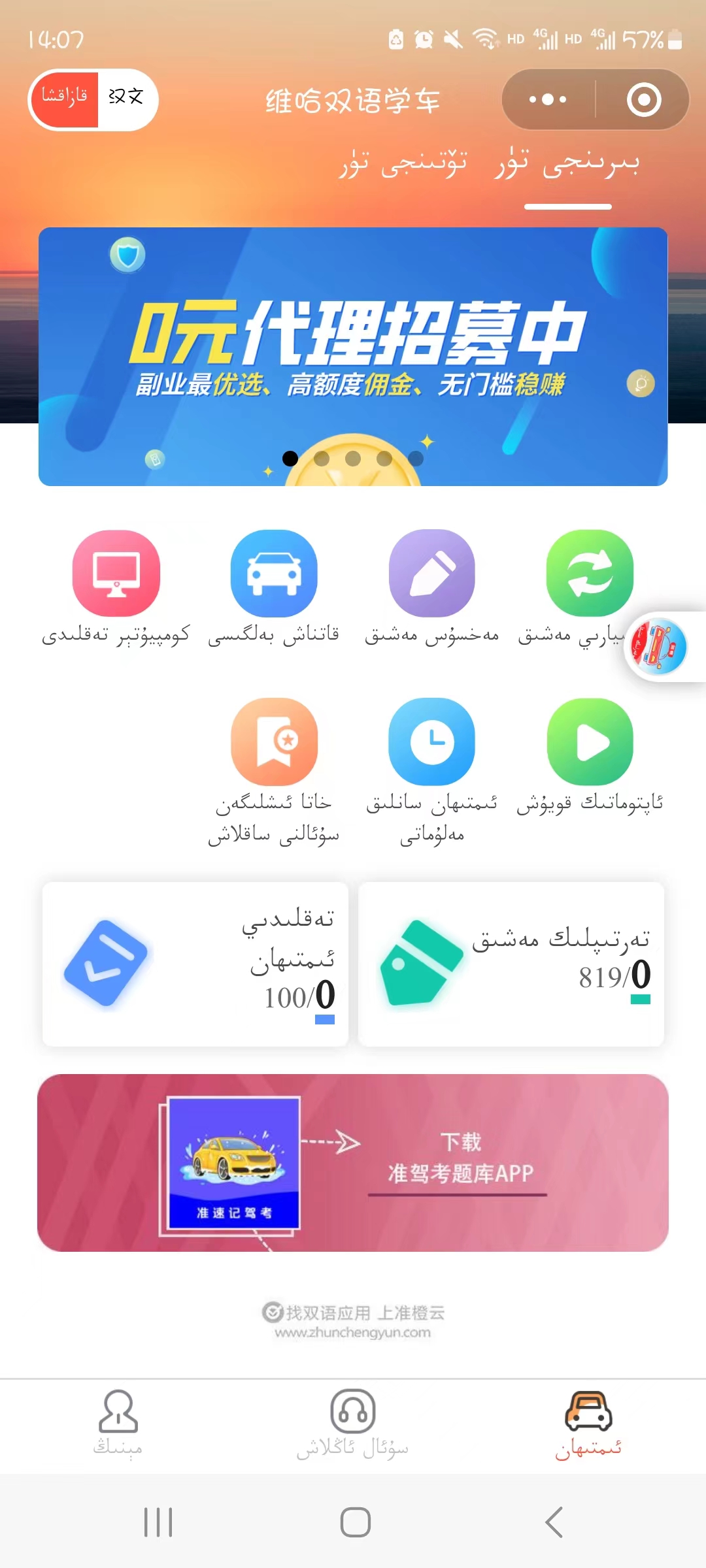706x1568 pixels.
Task: Open the تەرتىپلىك مەشىق 819/0 card
Action: pos(511,964)
